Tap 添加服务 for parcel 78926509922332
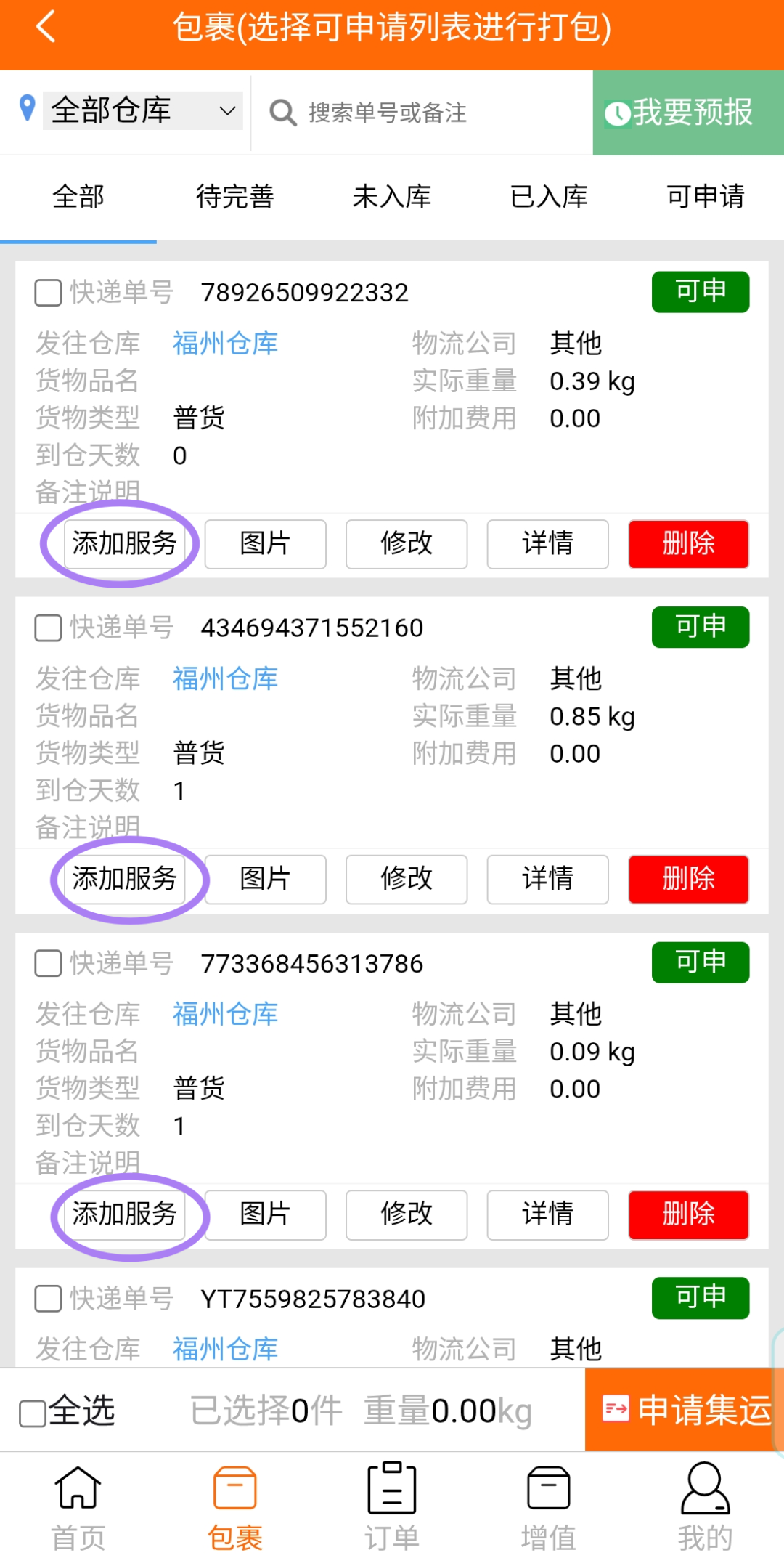The width and height of the screenshot is (784, 1566). coord(124,543)
